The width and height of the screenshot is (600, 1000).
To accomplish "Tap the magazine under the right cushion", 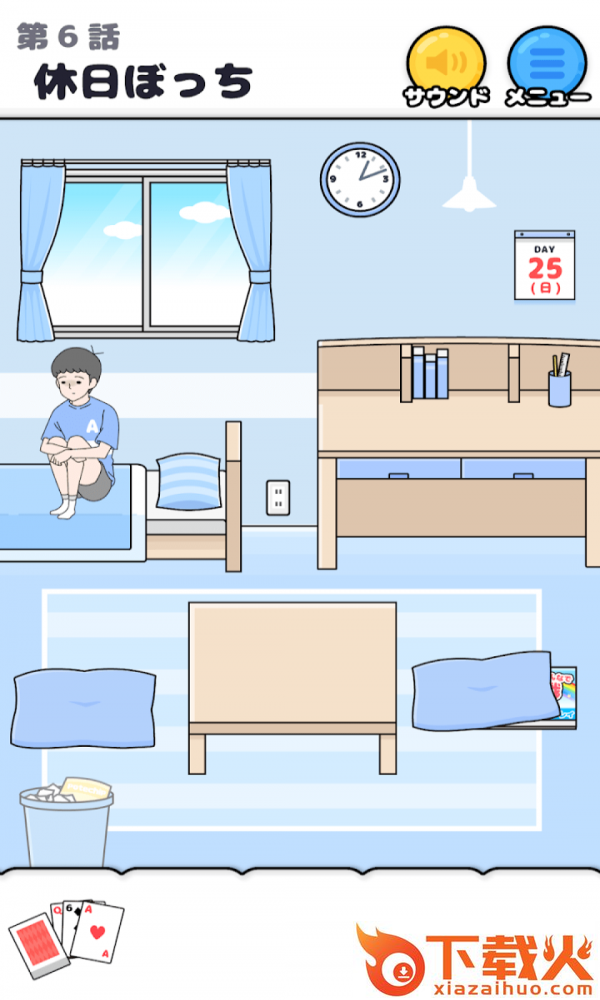I will [562, 690].
